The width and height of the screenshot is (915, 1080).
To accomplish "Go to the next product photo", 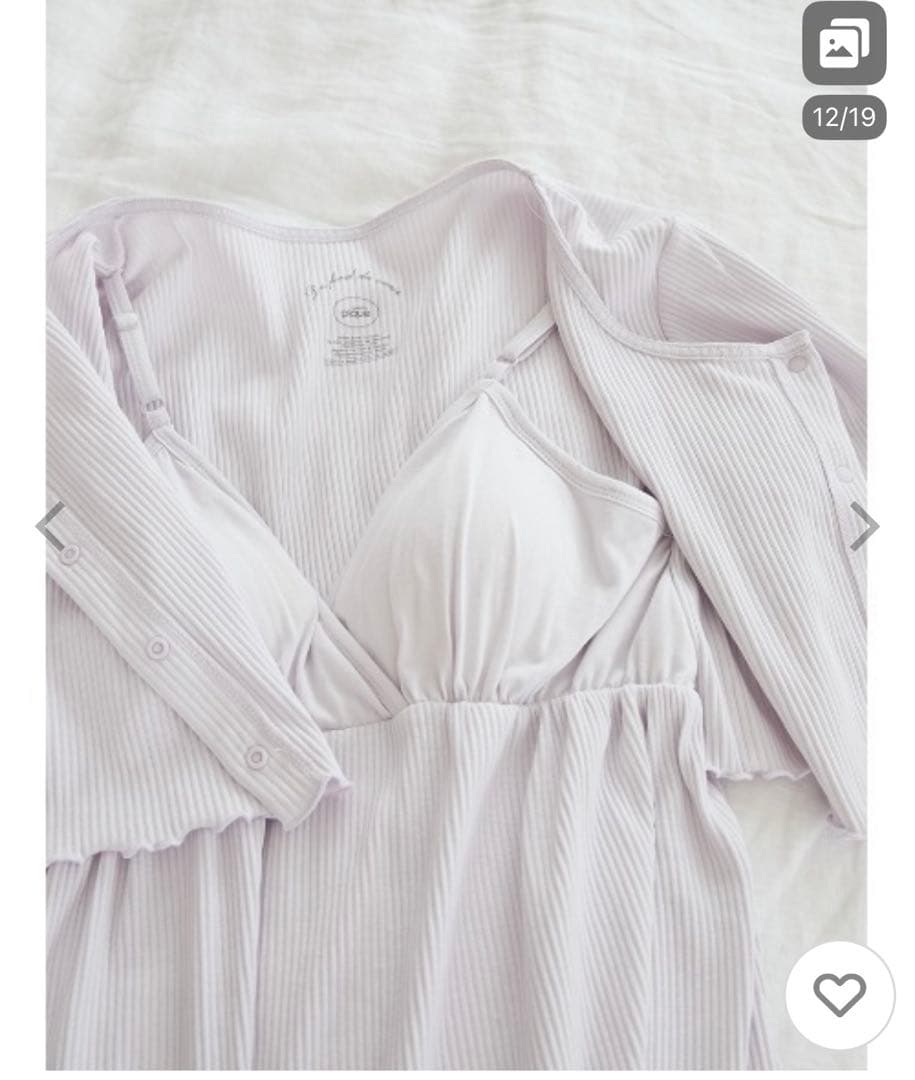I will point(863,526).
